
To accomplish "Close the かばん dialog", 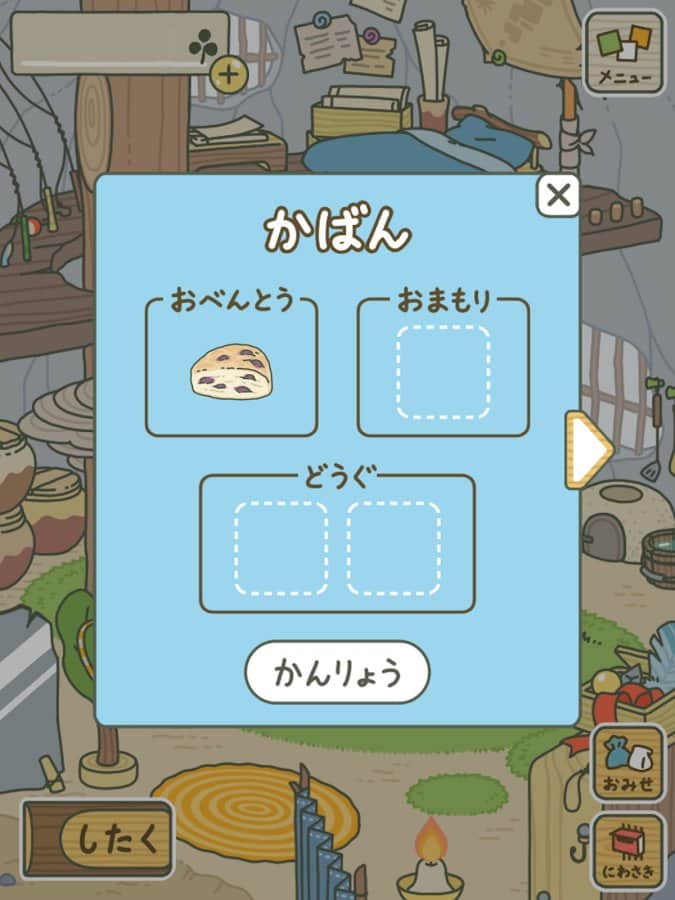I will (558, 195).
